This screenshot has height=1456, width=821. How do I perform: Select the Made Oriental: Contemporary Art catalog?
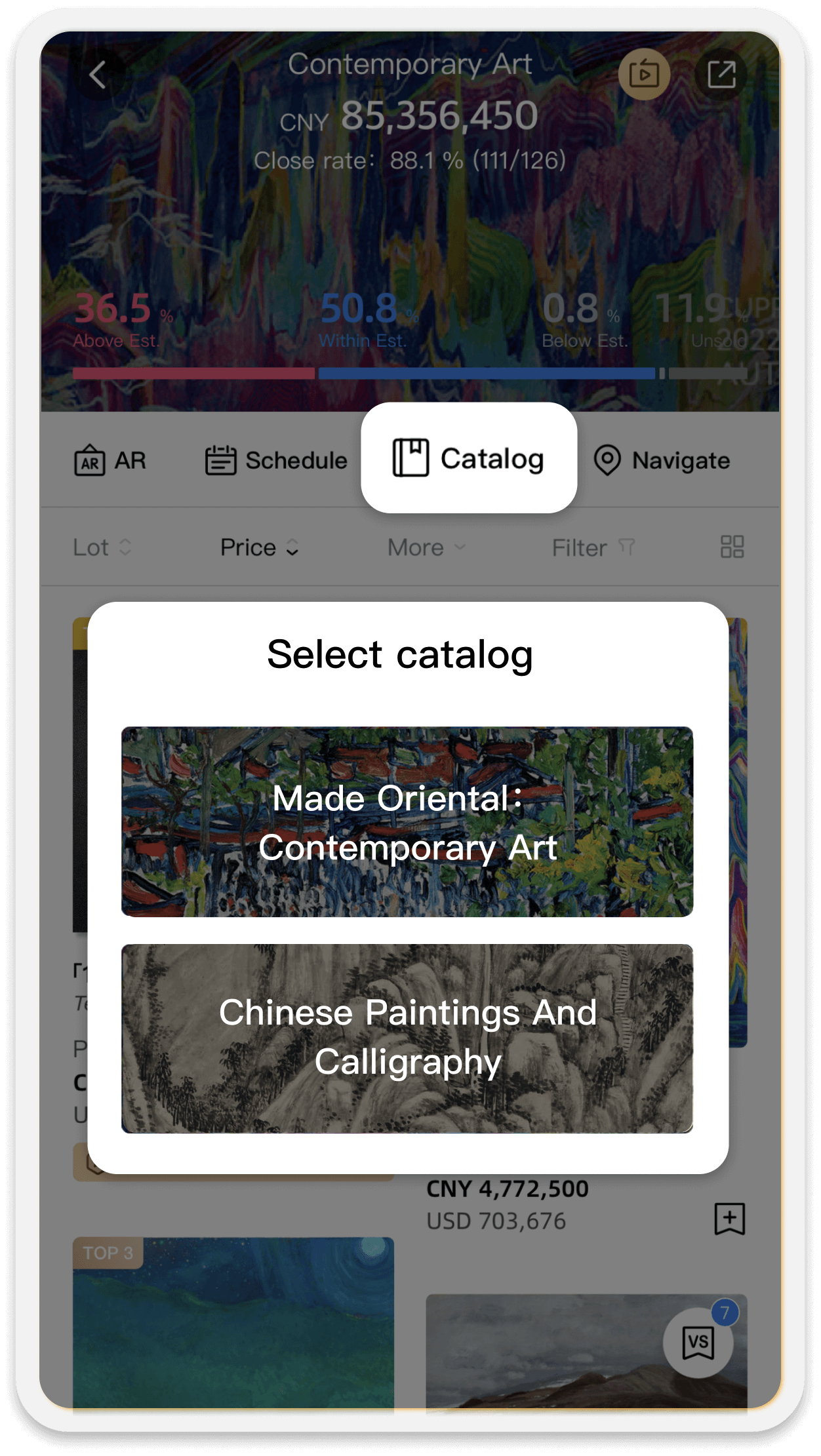coord(407,822)
